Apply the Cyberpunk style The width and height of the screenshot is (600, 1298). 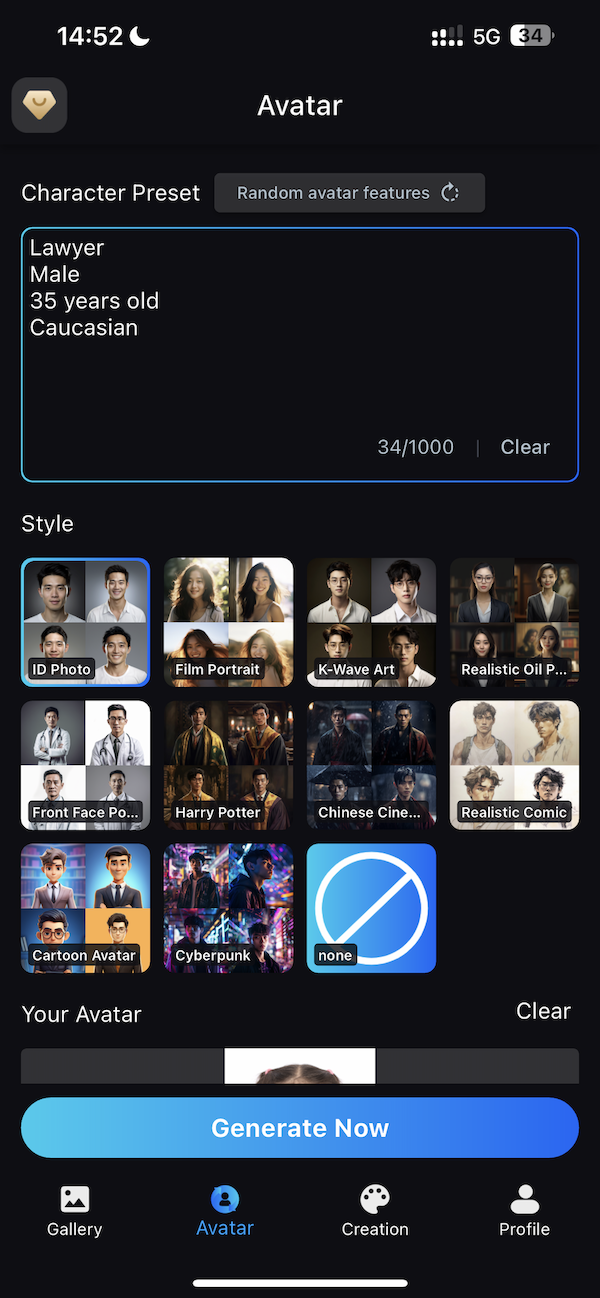point(228,908)
